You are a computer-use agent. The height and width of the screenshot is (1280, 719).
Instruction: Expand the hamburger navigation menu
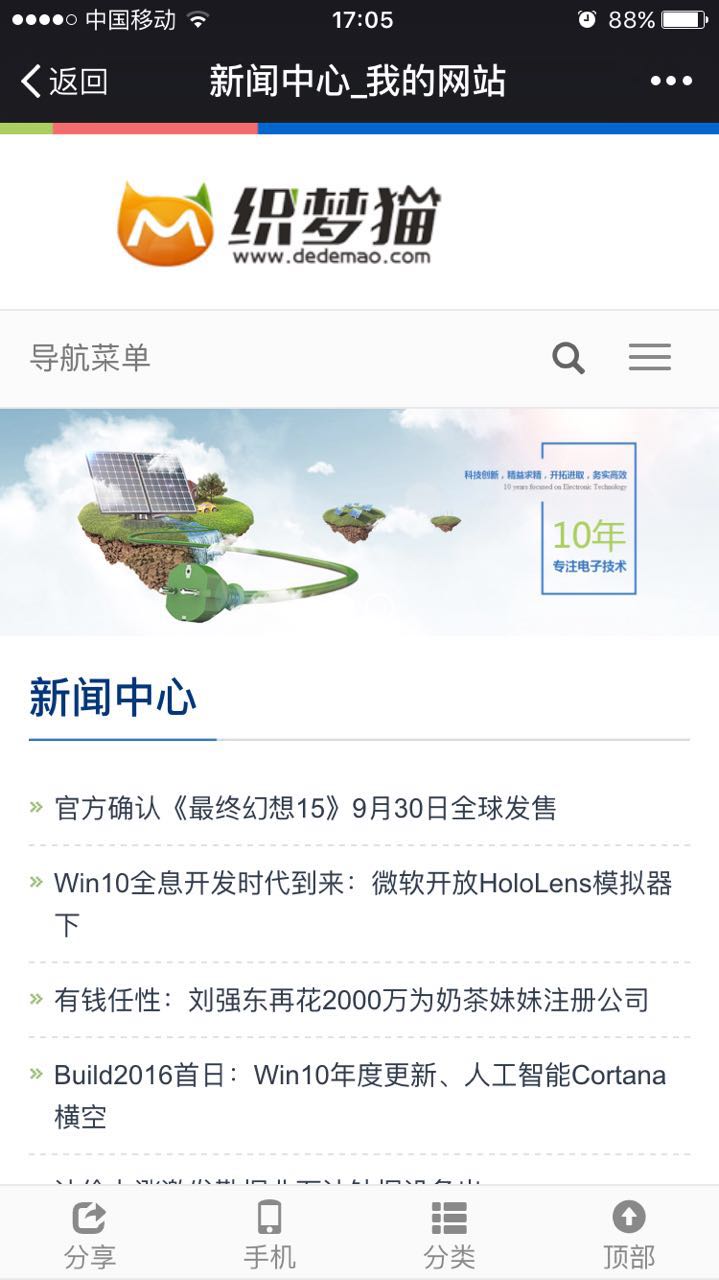coord(649,358)
